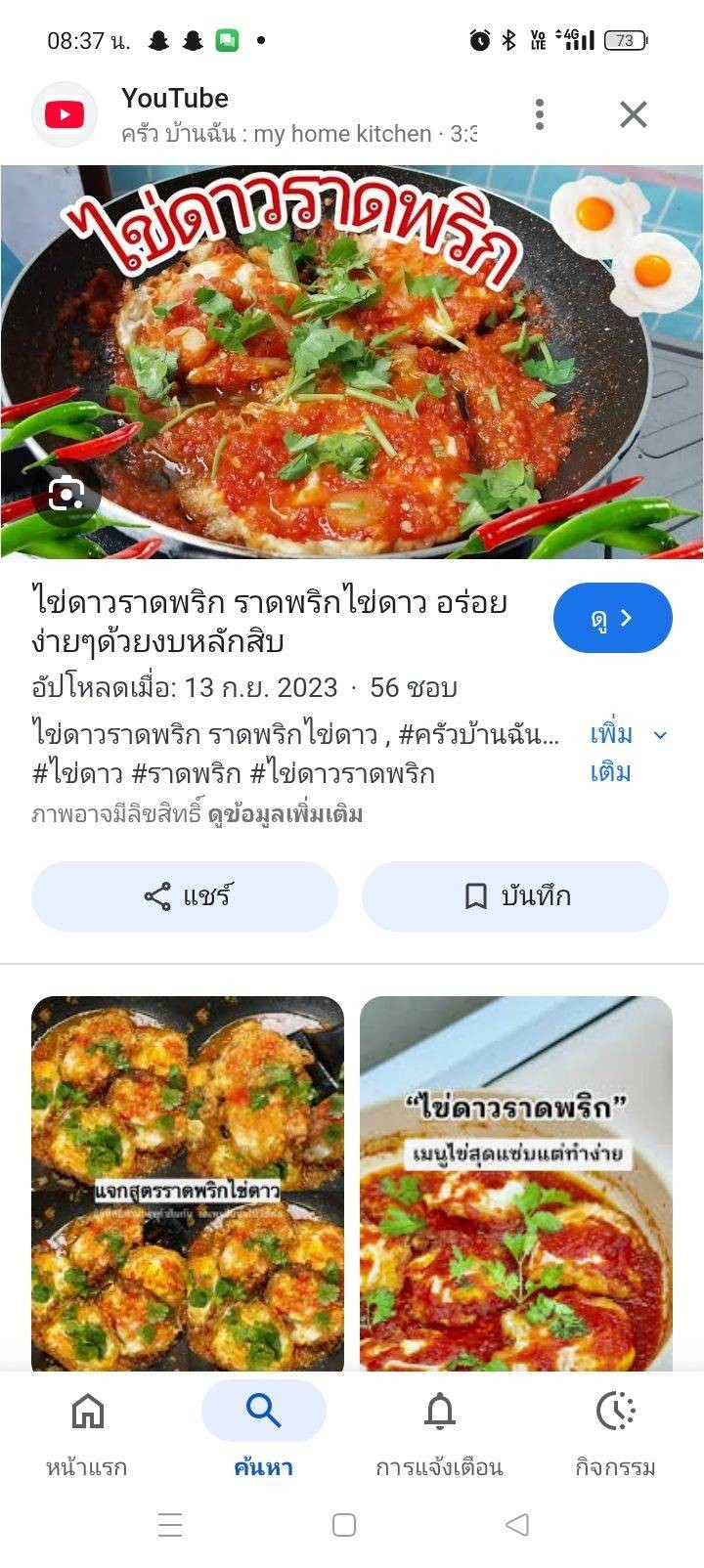Open the three-dot overflow menu
Image resolution: width=704 pixels, height=1568 pixels.
540,114
